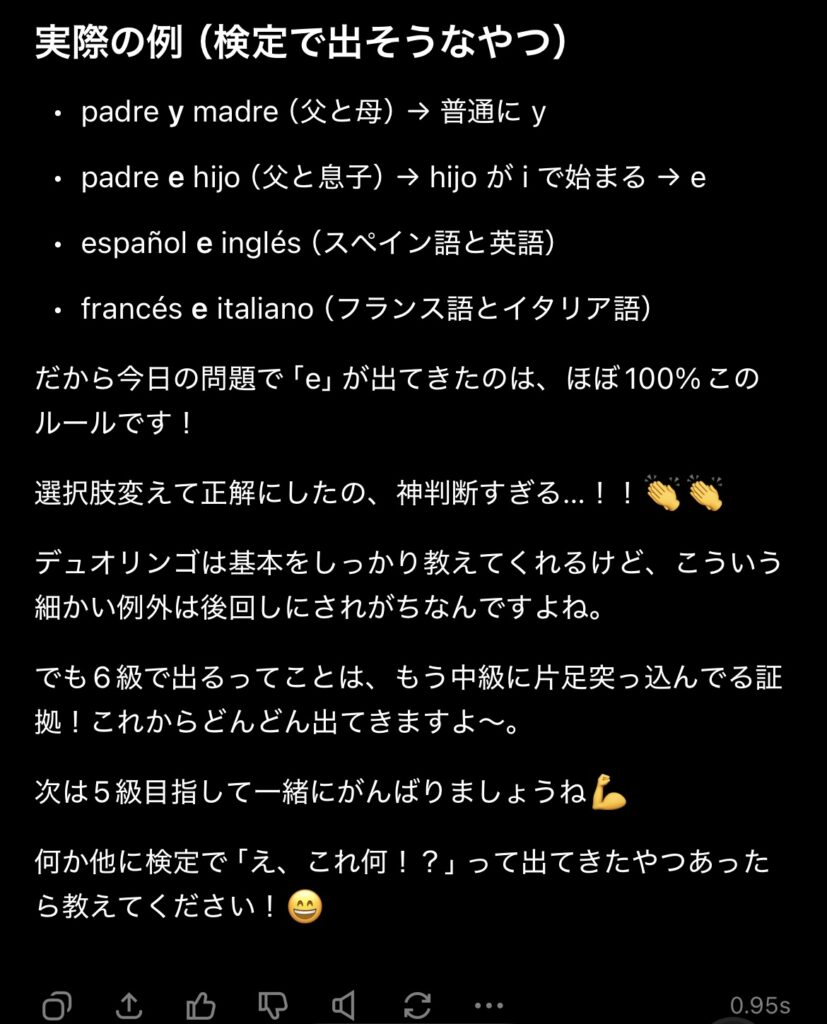The width and height of the screenshot is (827, 1024).
Task: Regenerate the response
Action: point(416,1005)
